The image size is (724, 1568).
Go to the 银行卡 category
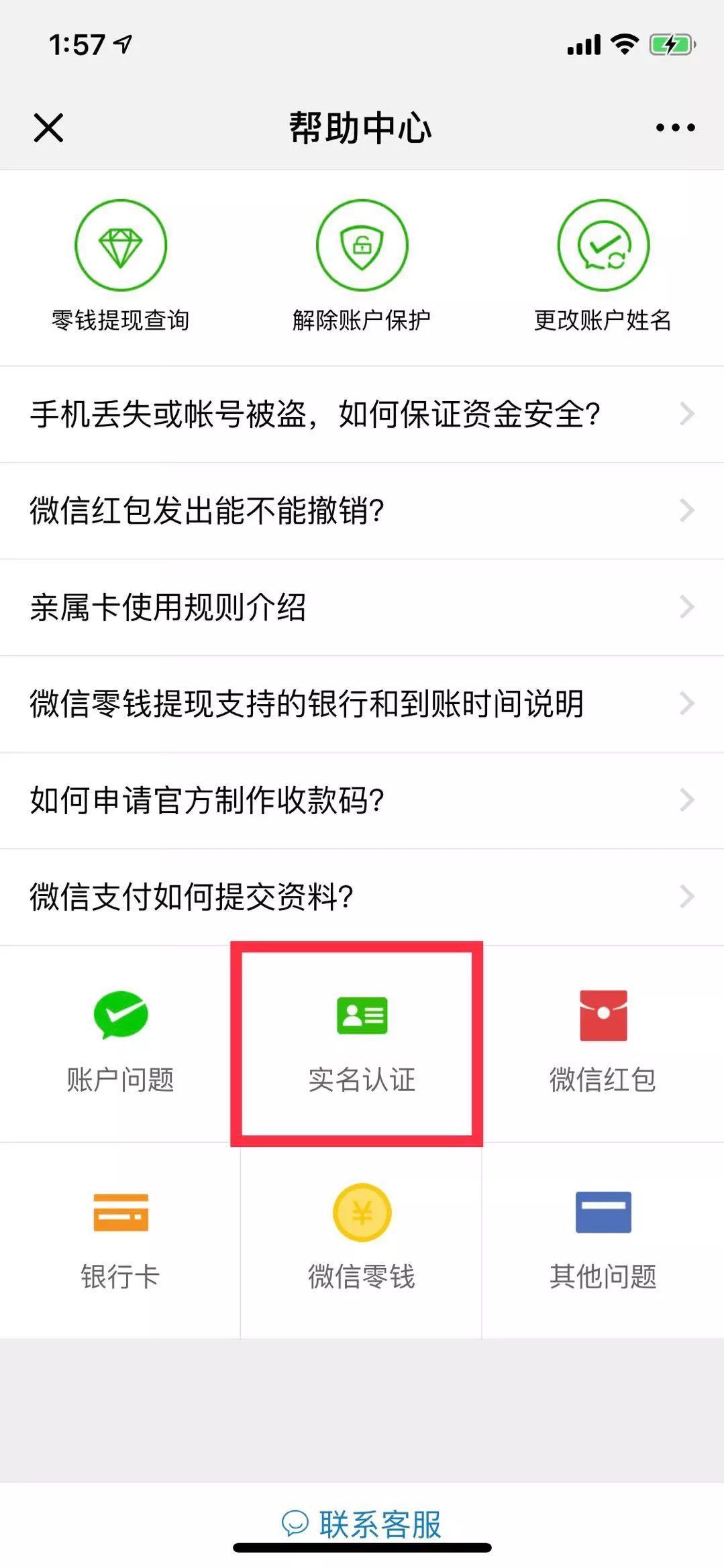(121, 1240)
